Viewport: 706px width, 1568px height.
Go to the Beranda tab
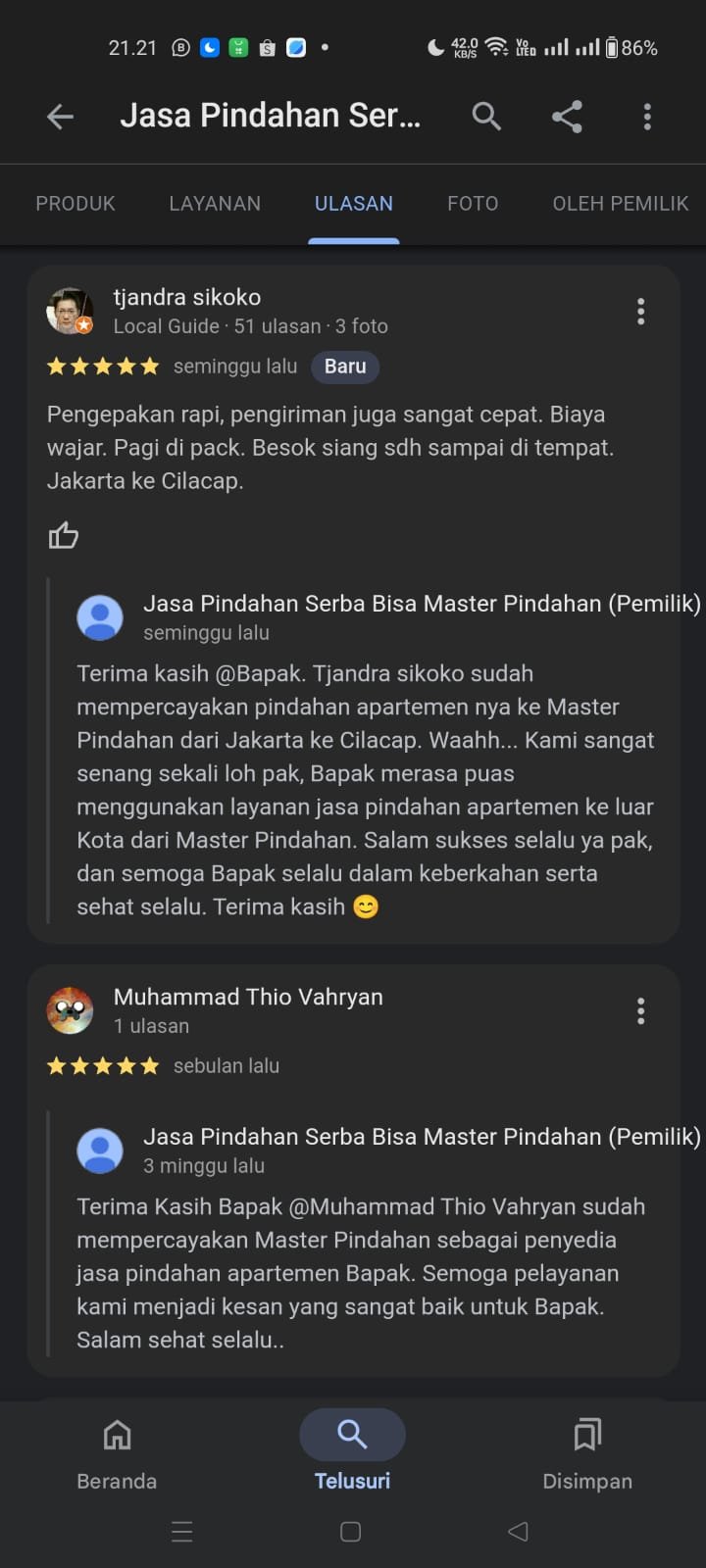coord(117,1452)
